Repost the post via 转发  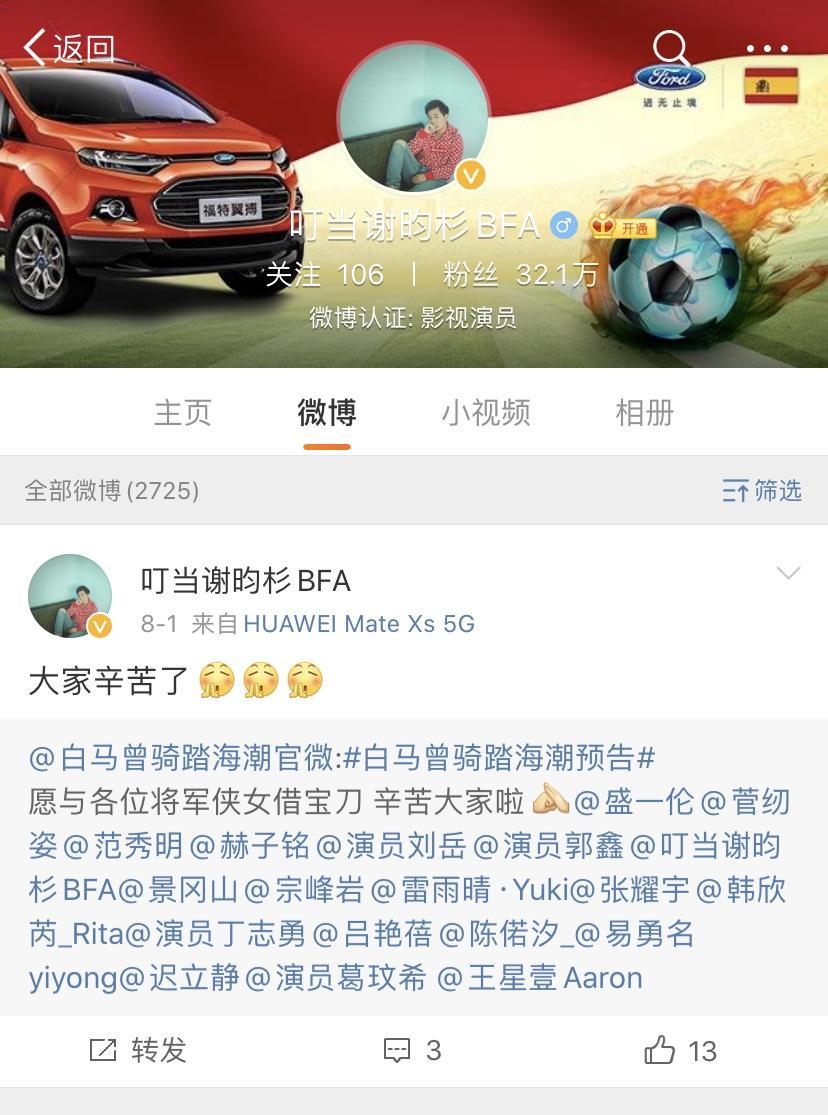(139, 1050)
